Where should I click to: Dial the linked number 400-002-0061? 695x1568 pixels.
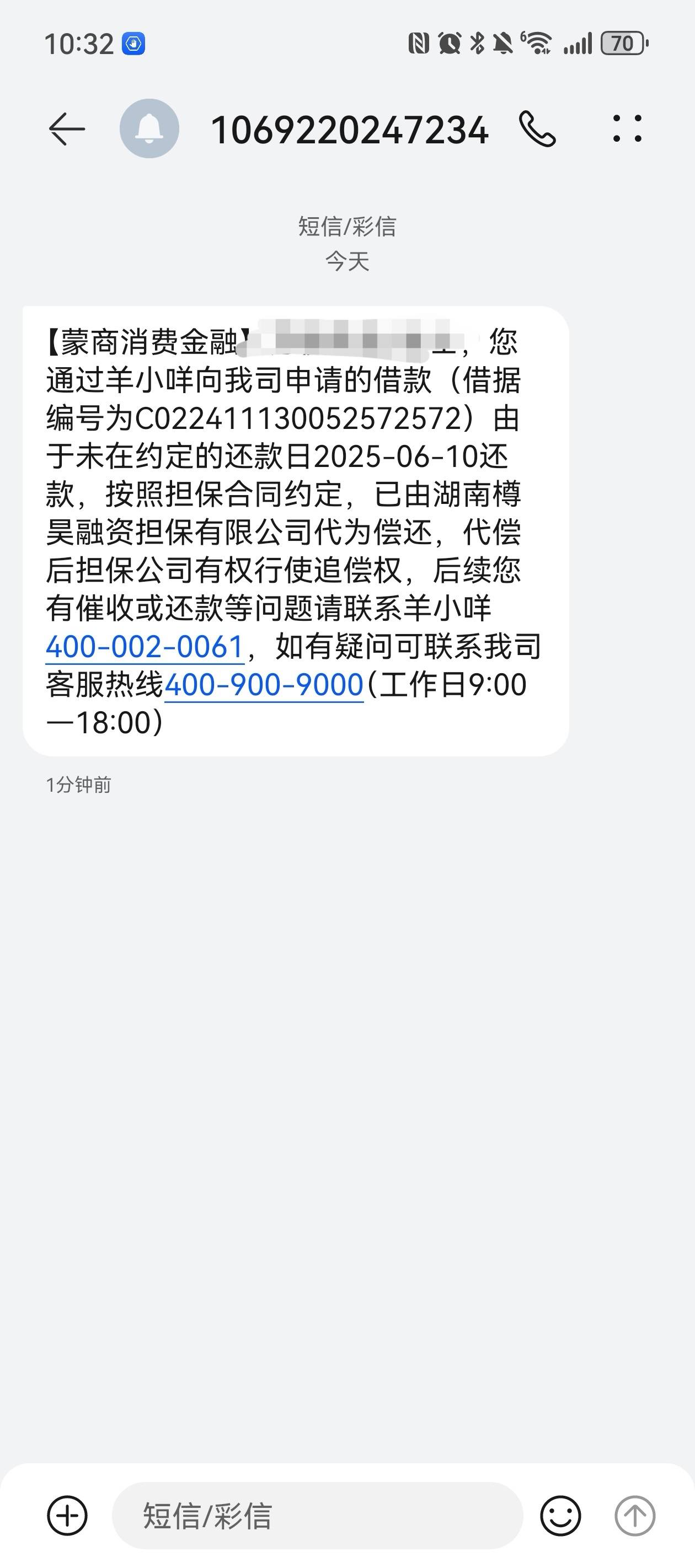(x=145, y=646)
